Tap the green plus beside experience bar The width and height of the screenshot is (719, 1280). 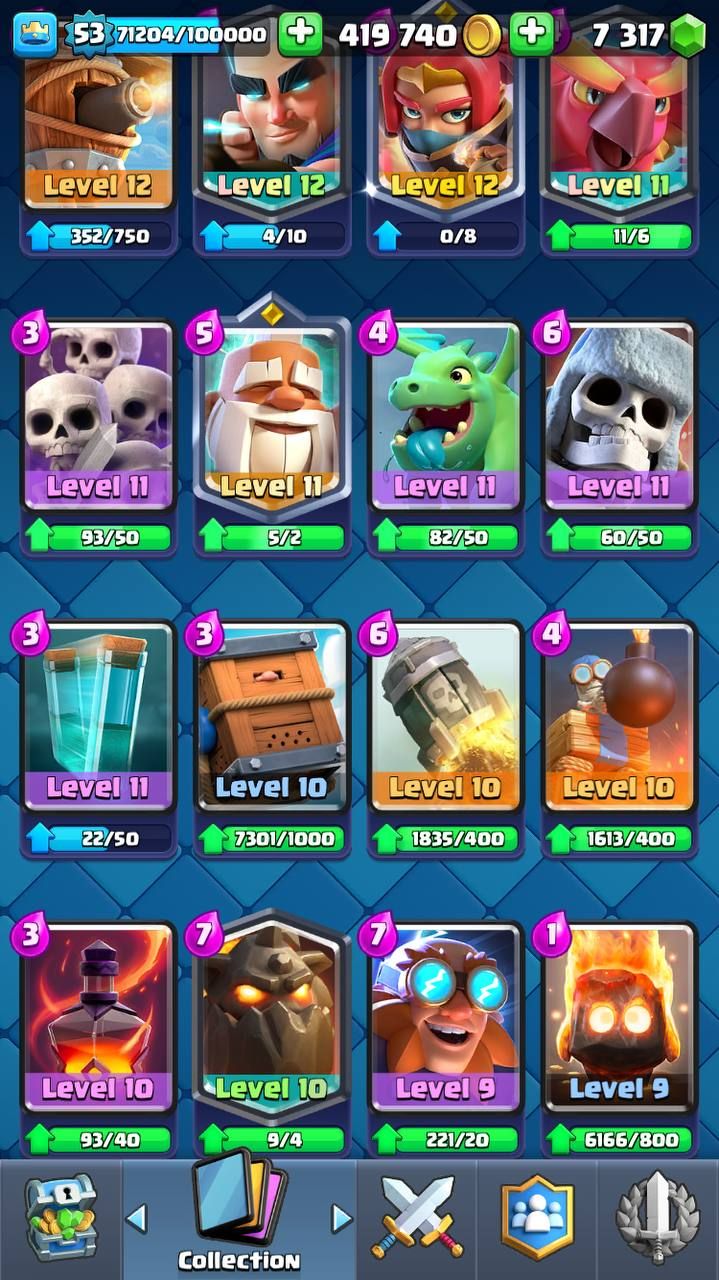pos(300,35)
